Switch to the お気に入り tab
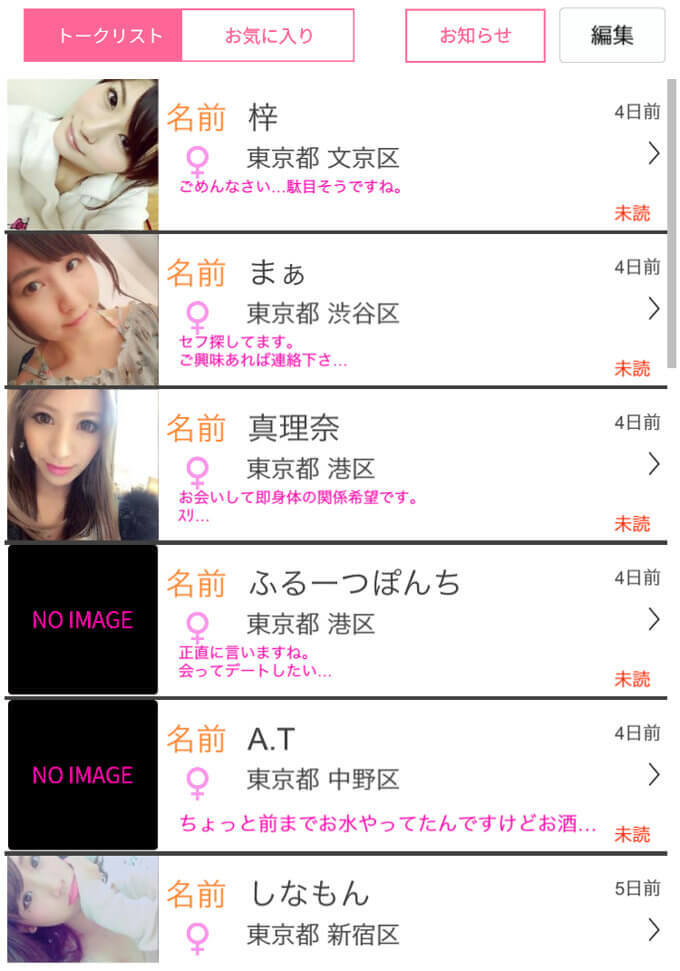The image size is (680, 971). click(x=268, y=36)
